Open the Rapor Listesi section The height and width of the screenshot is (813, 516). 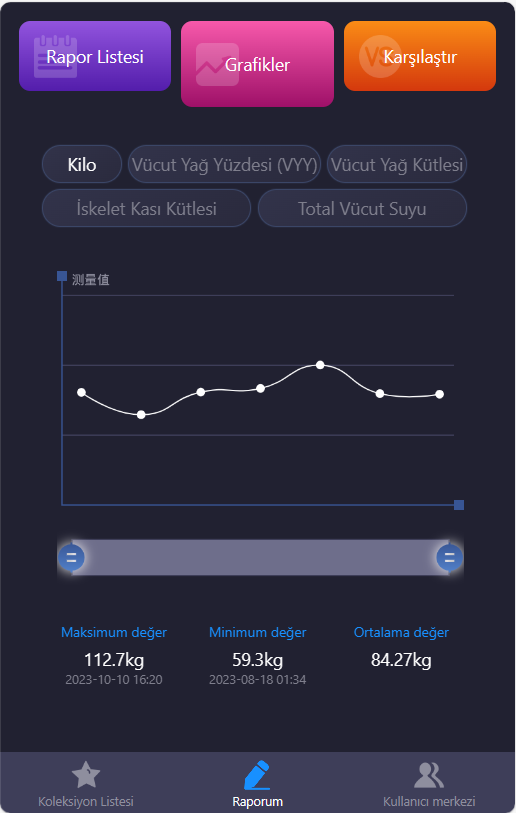95,56
